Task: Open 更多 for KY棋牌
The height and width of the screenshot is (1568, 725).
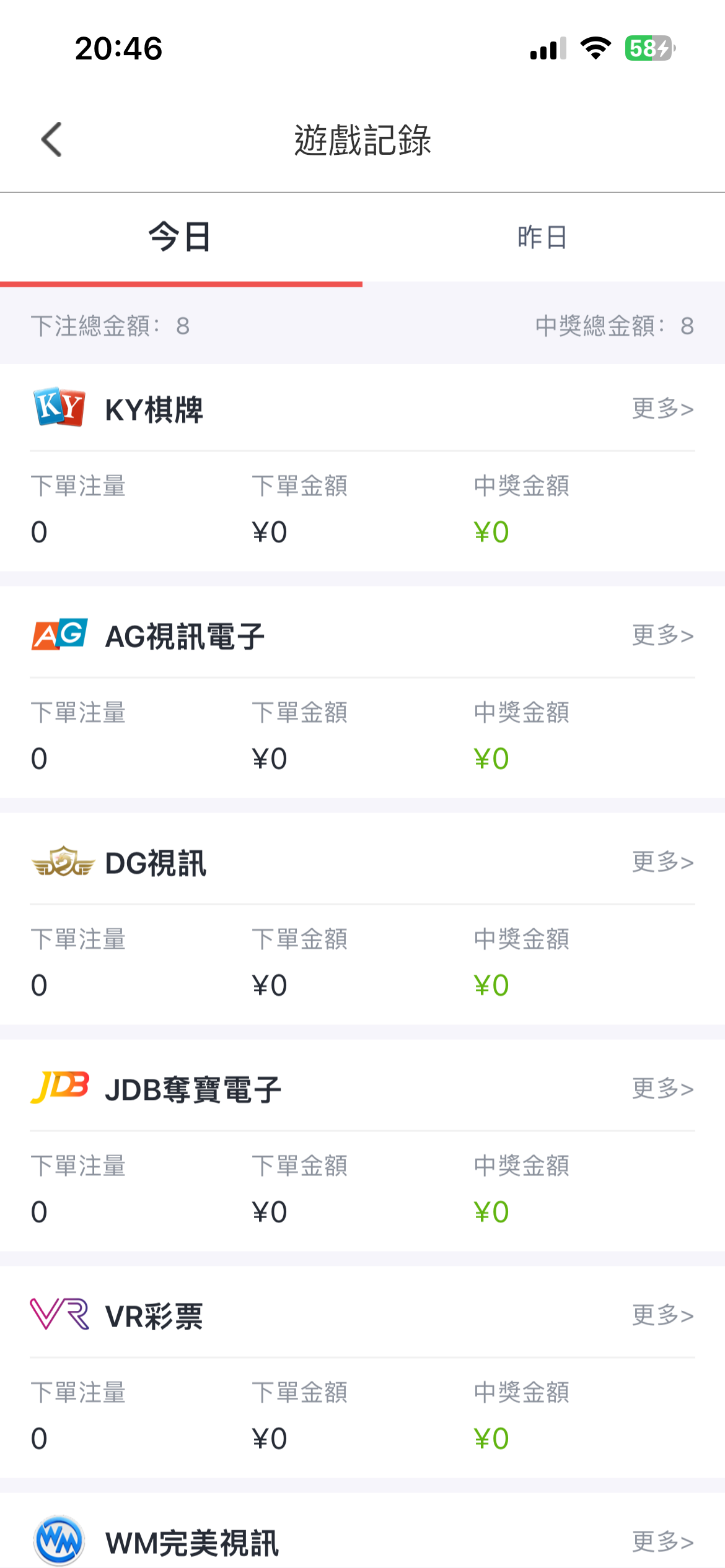Action: [662, 409]
